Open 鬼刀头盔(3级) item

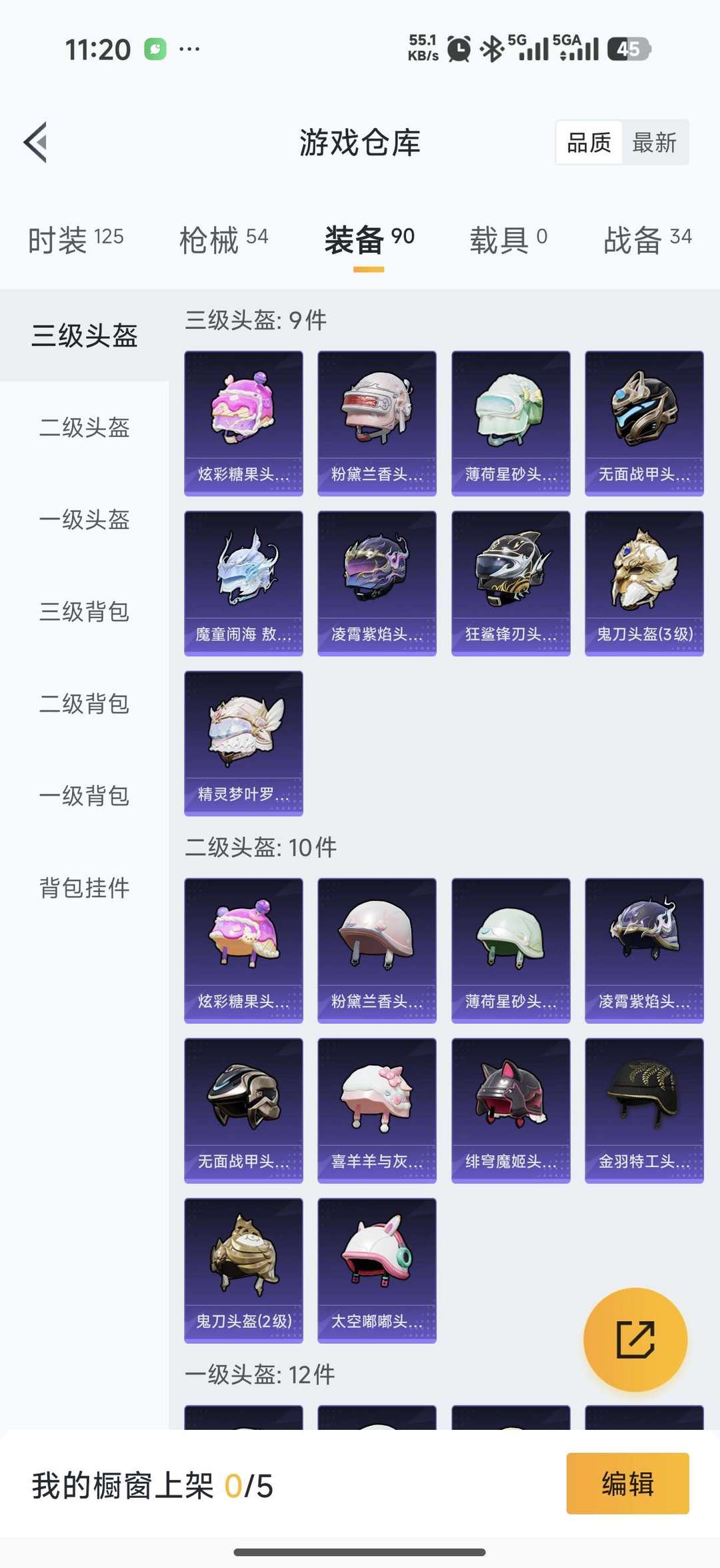[x=644, y=583]
